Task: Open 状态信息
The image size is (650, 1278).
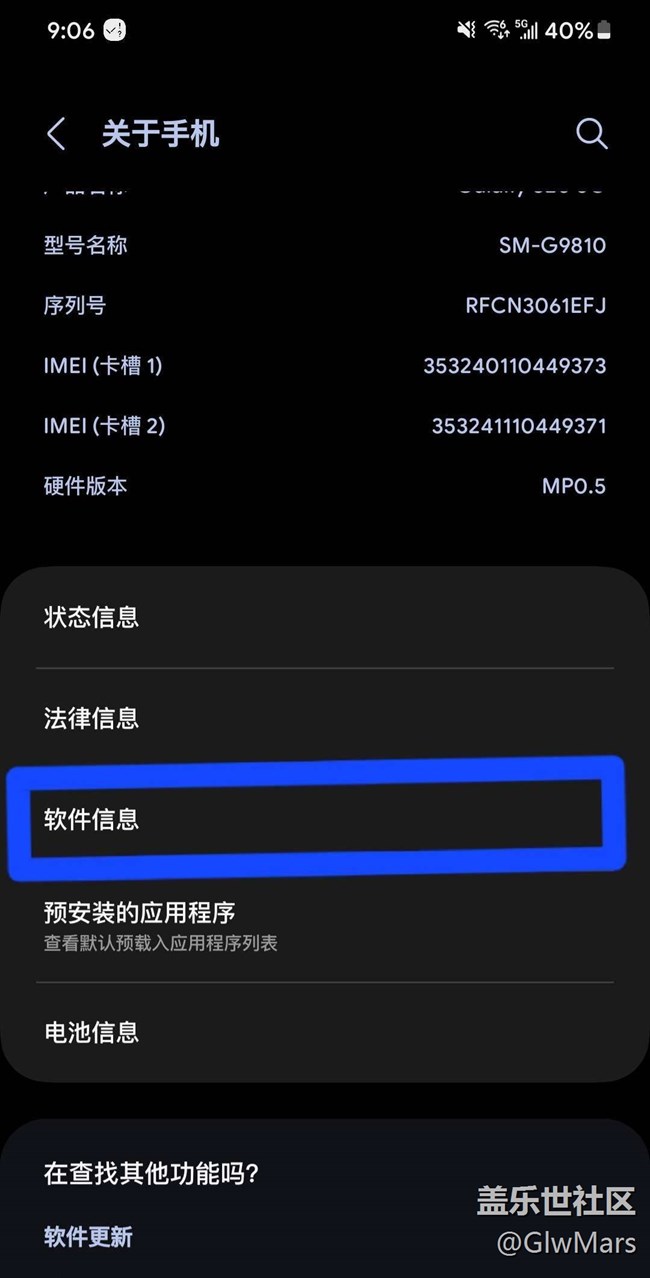Action: [x=325, y=617]
